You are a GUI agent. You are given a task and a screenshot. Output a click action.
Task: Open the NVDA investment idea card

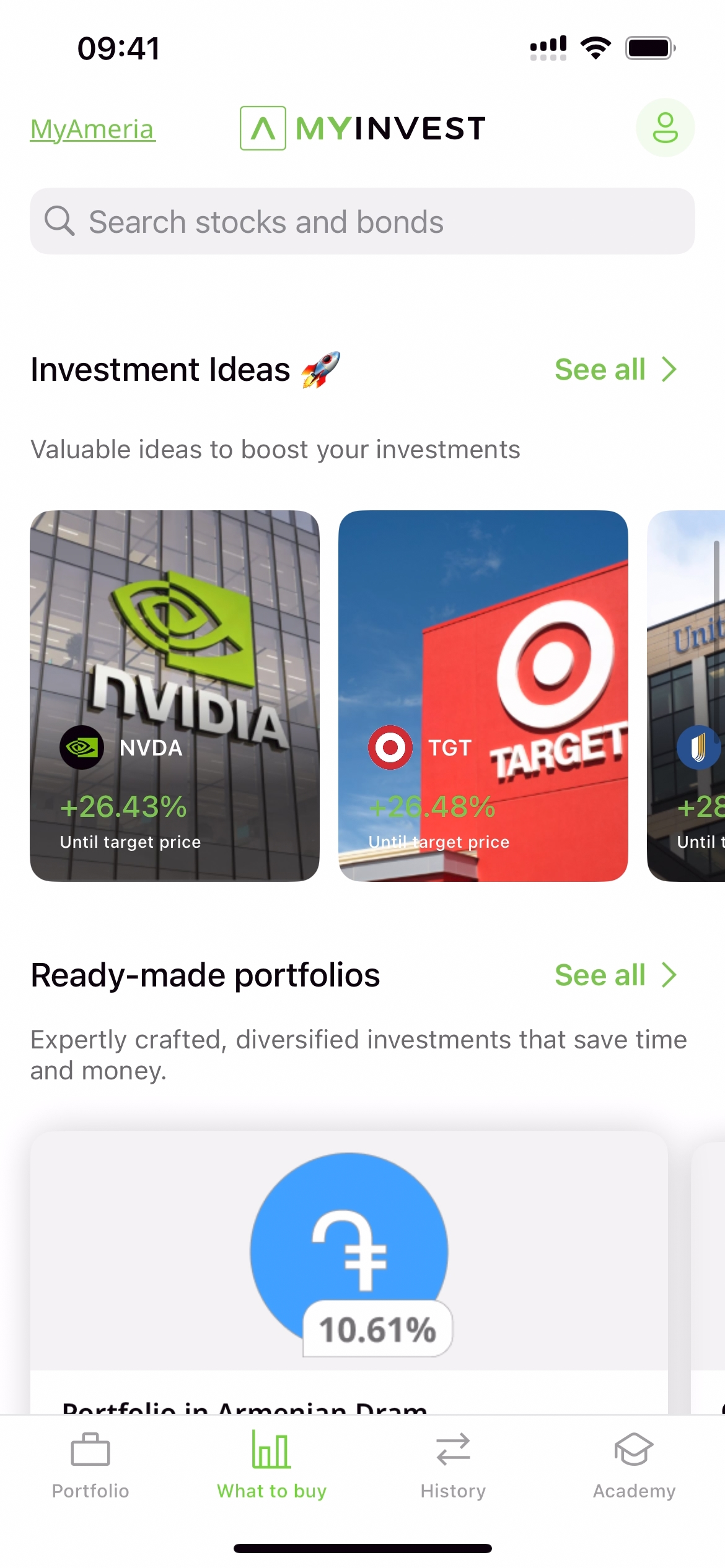coord(175,695)
